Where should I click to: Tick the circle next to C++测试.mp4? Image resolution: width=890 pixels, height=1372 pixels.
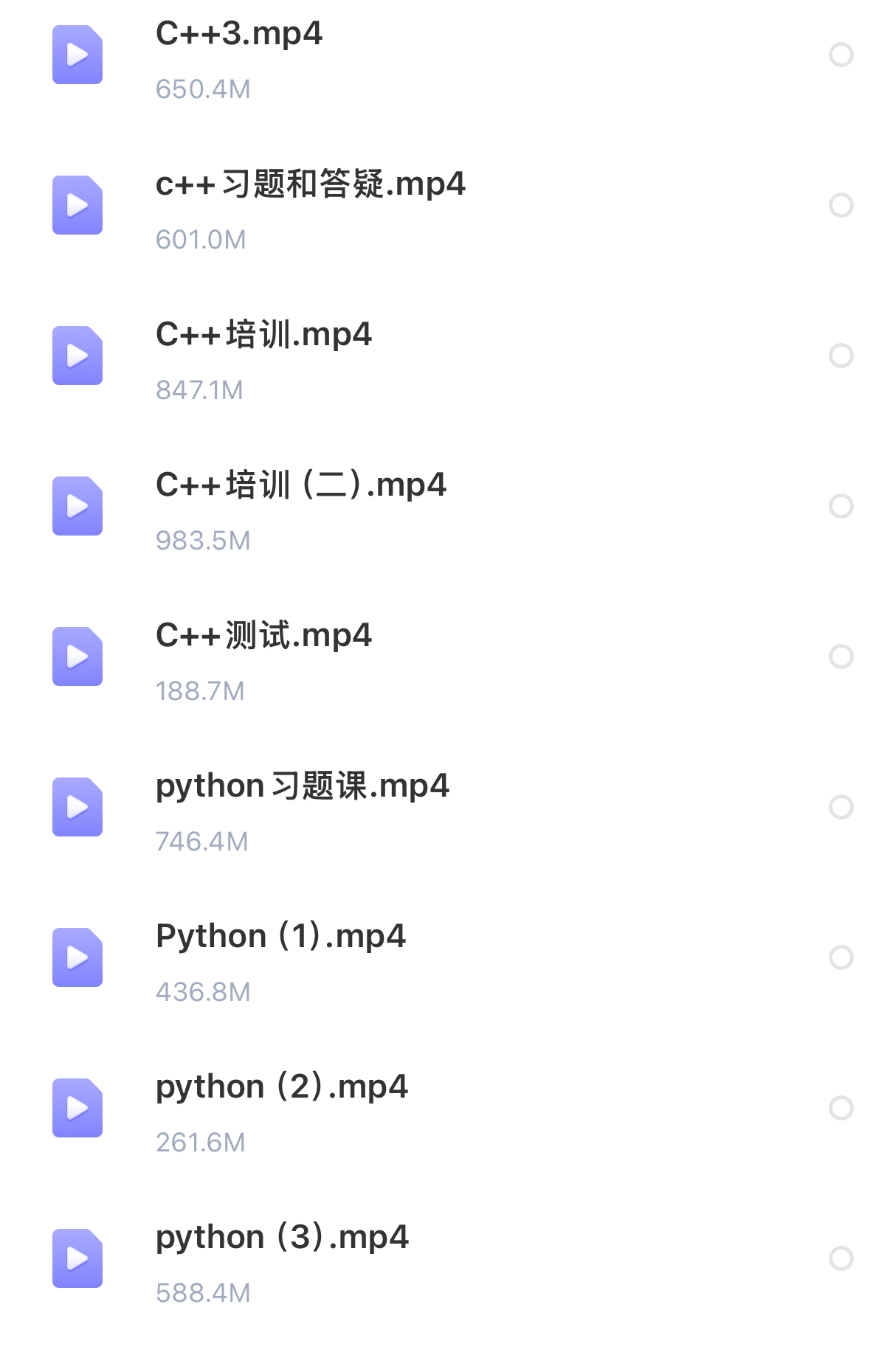841,656
